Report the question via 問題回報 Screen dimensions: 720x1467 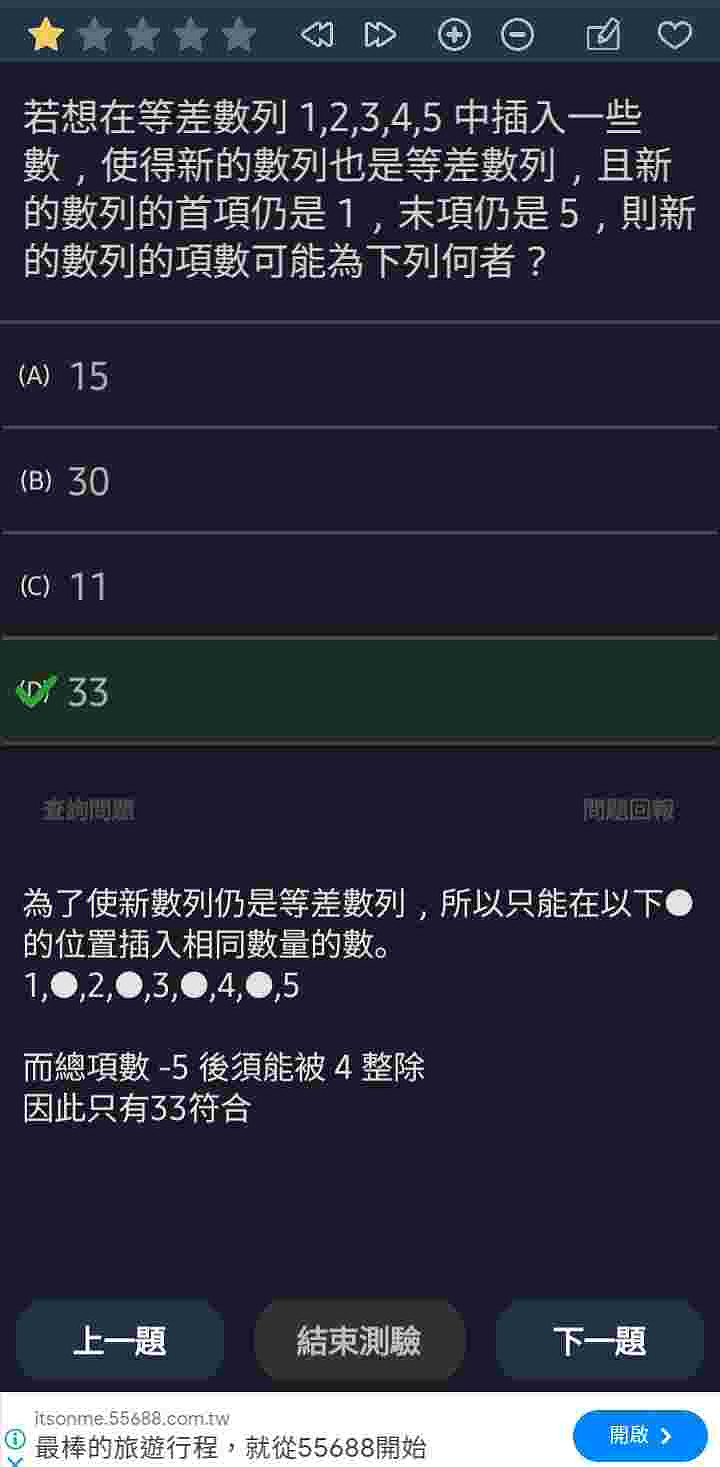point(629,810)
